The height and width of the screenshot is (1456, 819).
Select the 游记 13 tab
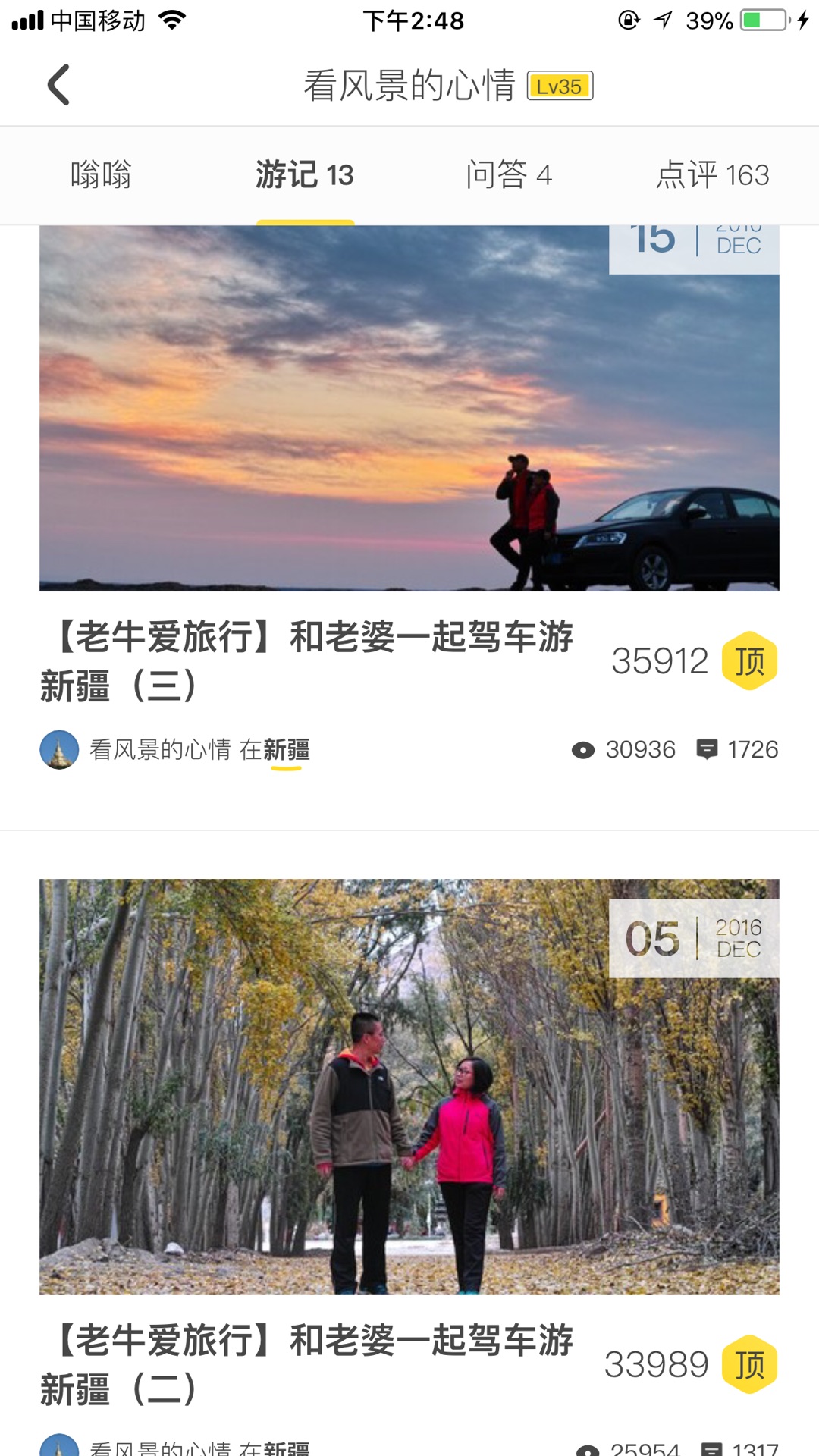tap(305, 175)
